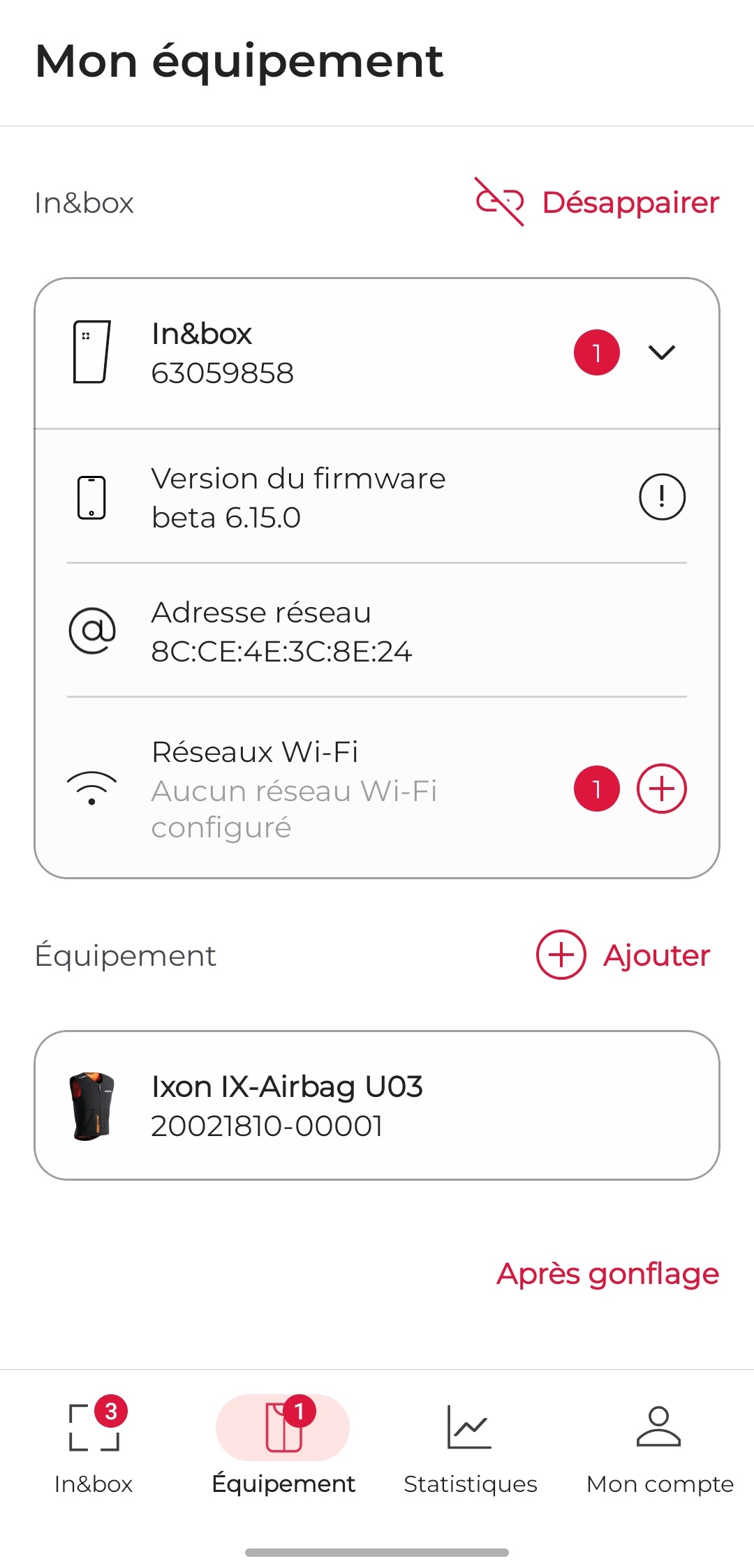The width and height of the screenshot is (754, 1568).
Task: Switch to the Statistiques tab
Action: point(469,1451)
